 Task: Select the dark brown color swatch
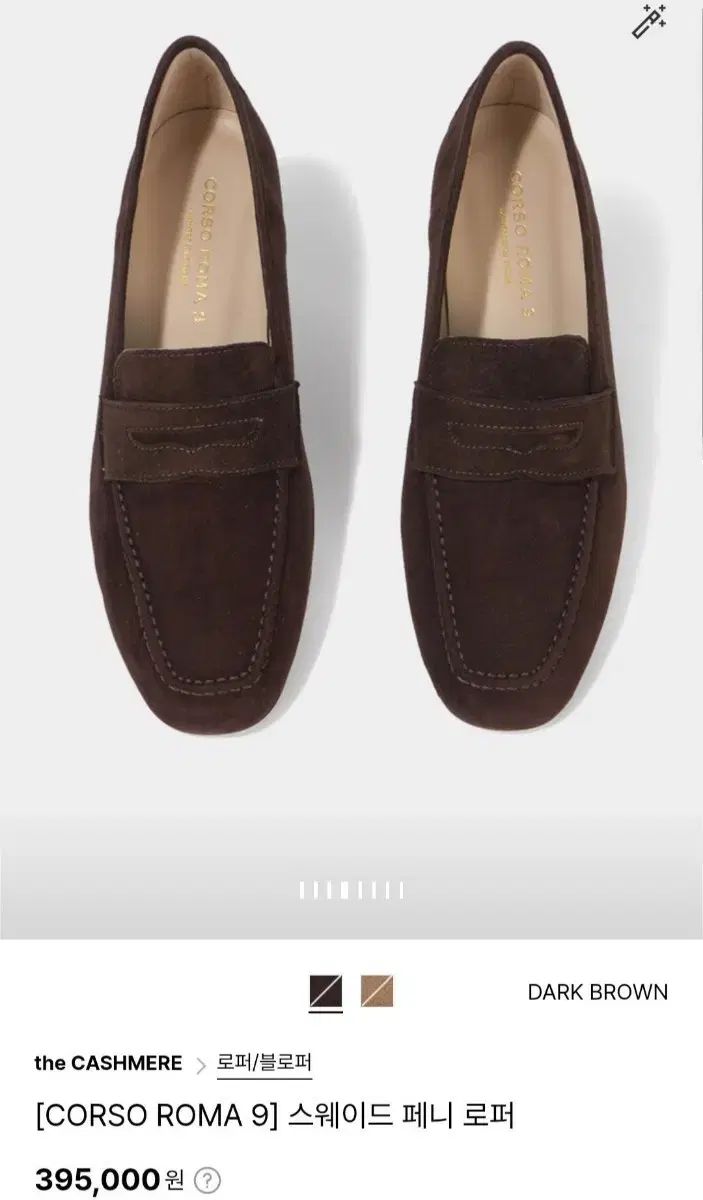(x=326, y=991)
